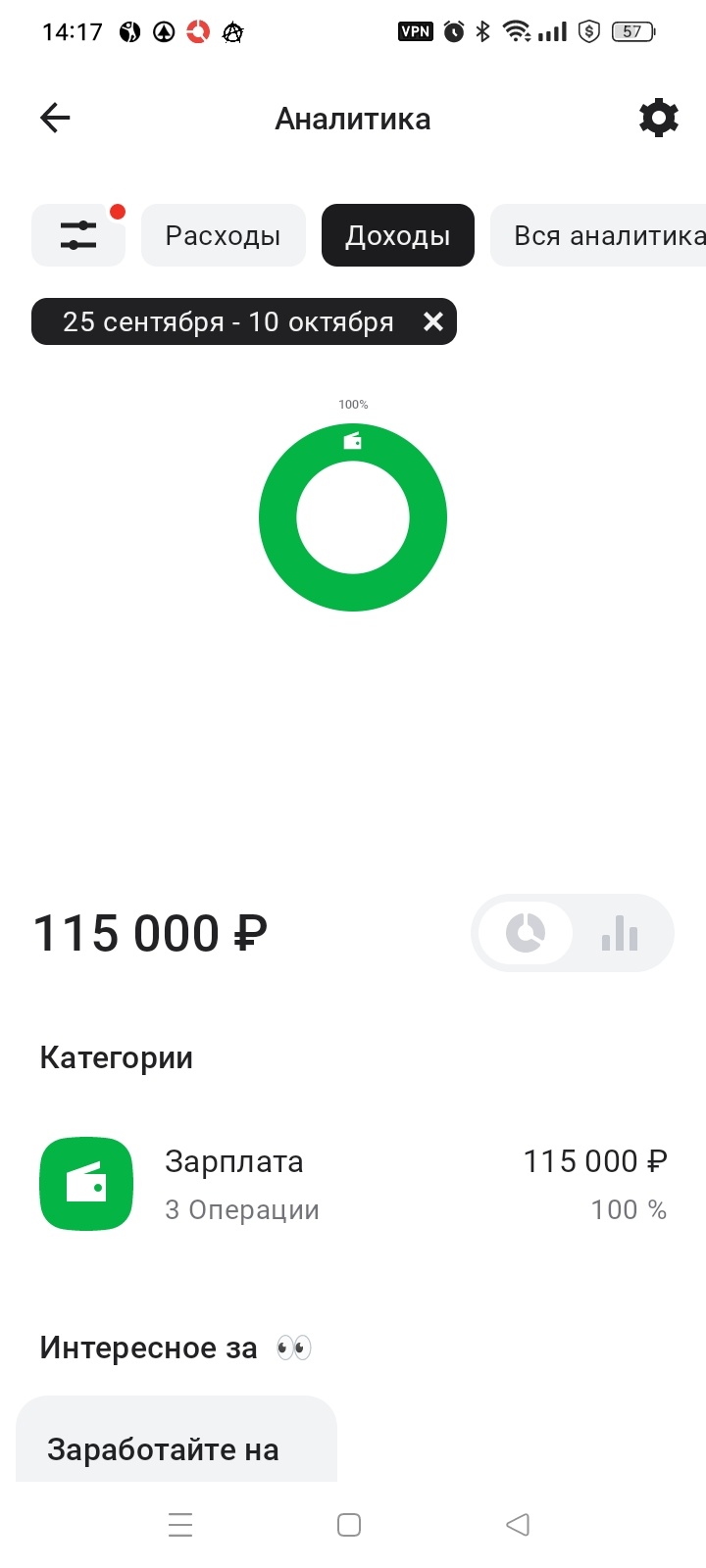
Task: Open the filters sliders button
Action: pos(78,235)
